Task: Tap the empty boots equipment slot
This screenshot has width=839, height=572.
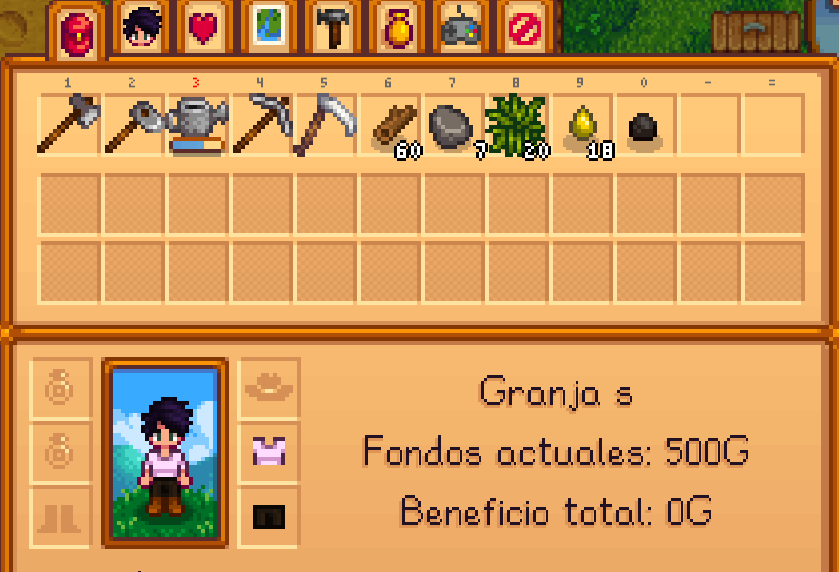Action: (60, 516)
